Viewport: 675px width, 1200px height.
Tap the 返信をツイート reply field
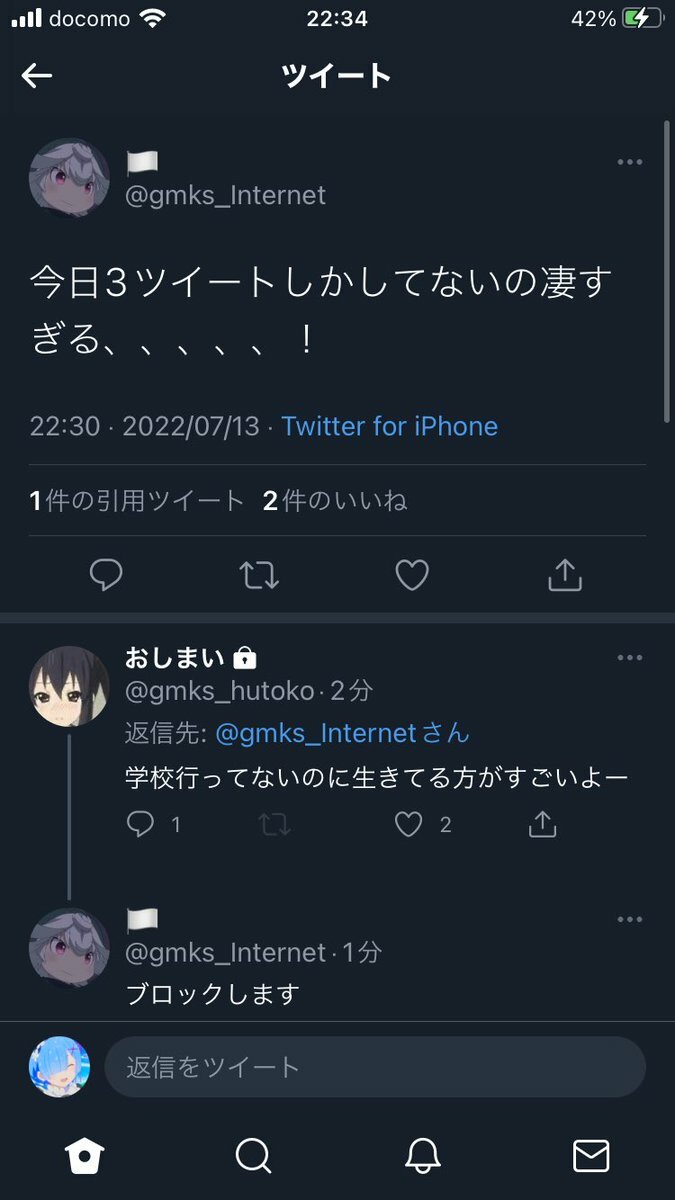pos(375,1067)
